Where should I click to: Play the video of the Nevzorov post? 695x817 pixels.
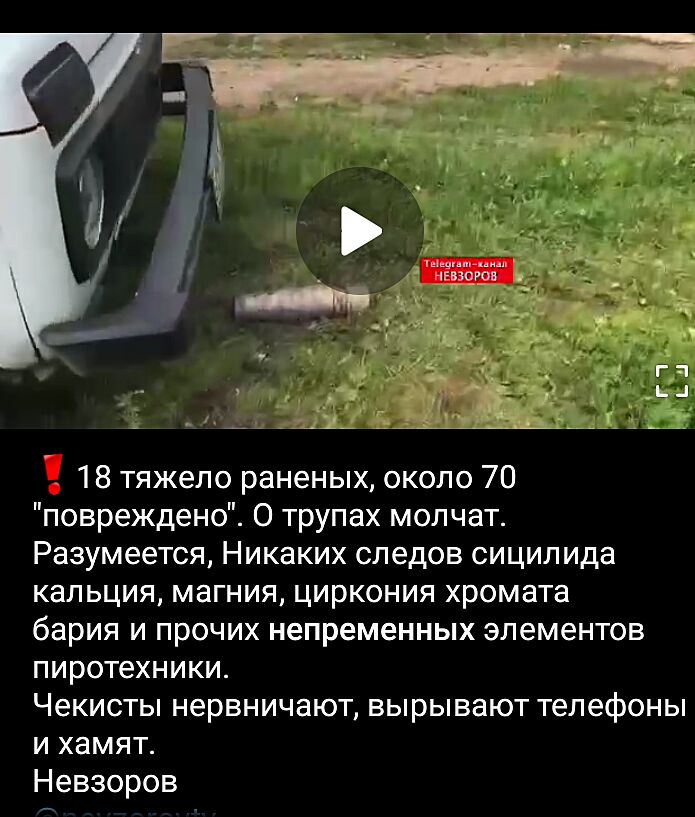point(359,231)
